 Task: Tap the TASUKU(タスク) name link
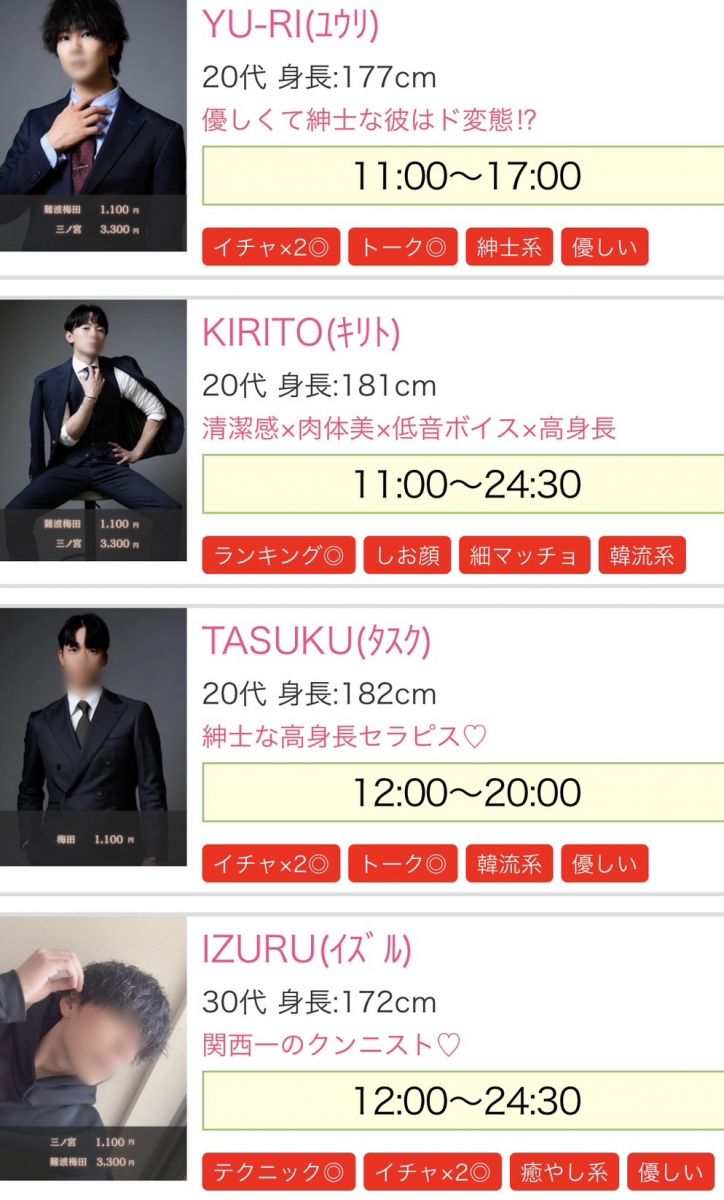pyautogui.click(x=316, y=641)
